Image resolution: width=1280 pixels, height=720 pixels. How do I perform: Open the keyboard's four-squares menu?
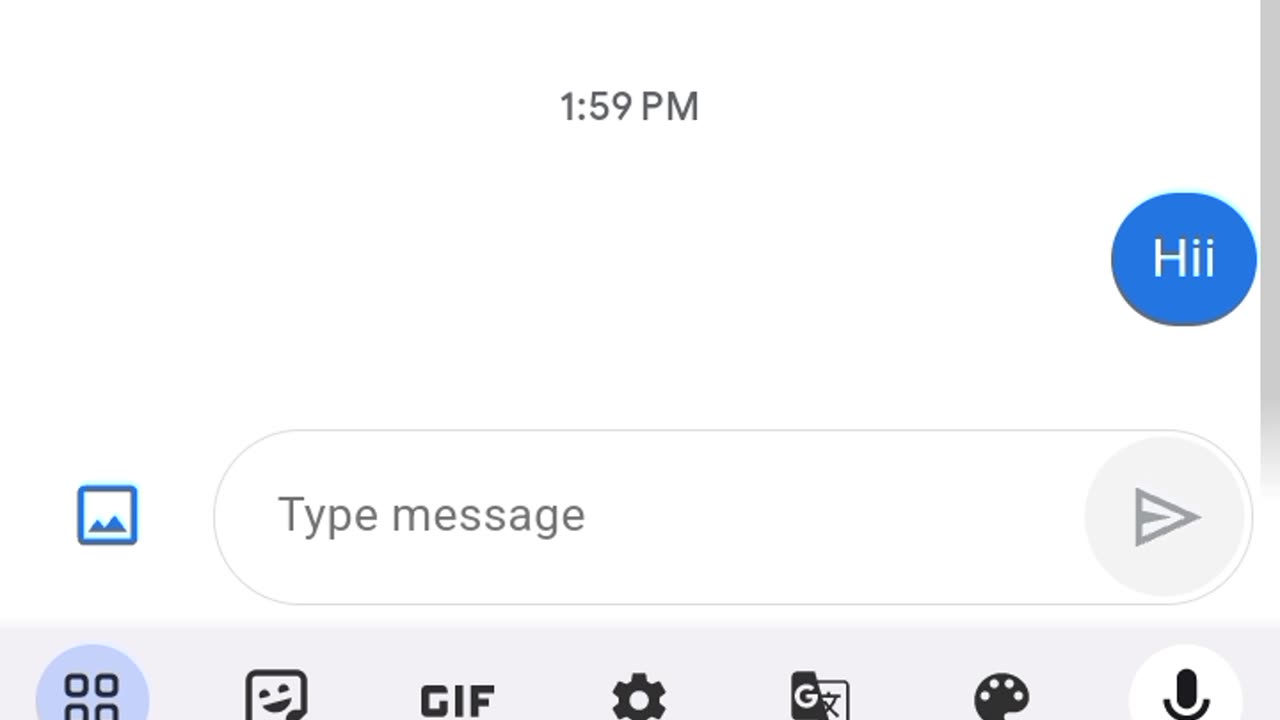(92, 695)
